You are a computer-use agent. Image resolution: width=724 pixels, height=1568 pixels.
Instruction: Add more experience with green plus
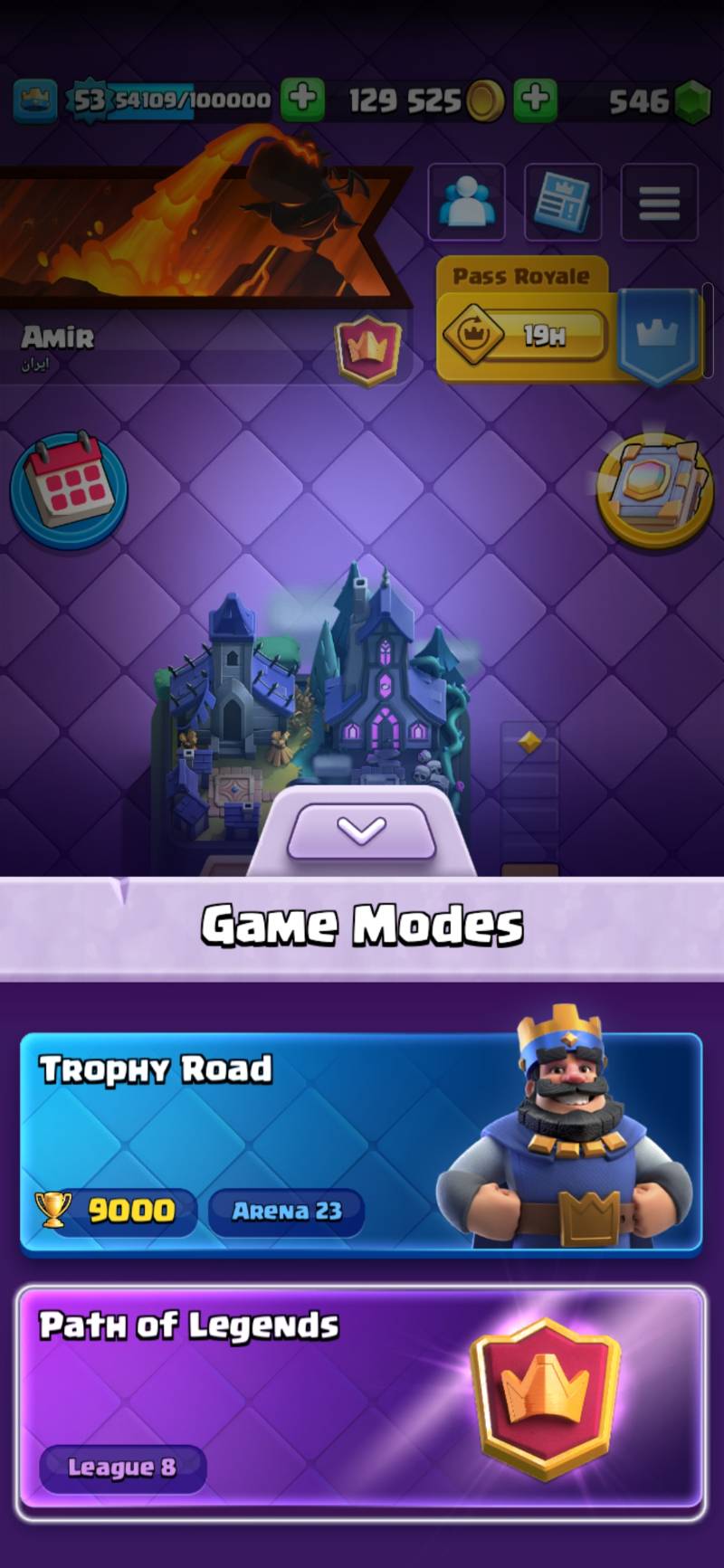[302, 100]
